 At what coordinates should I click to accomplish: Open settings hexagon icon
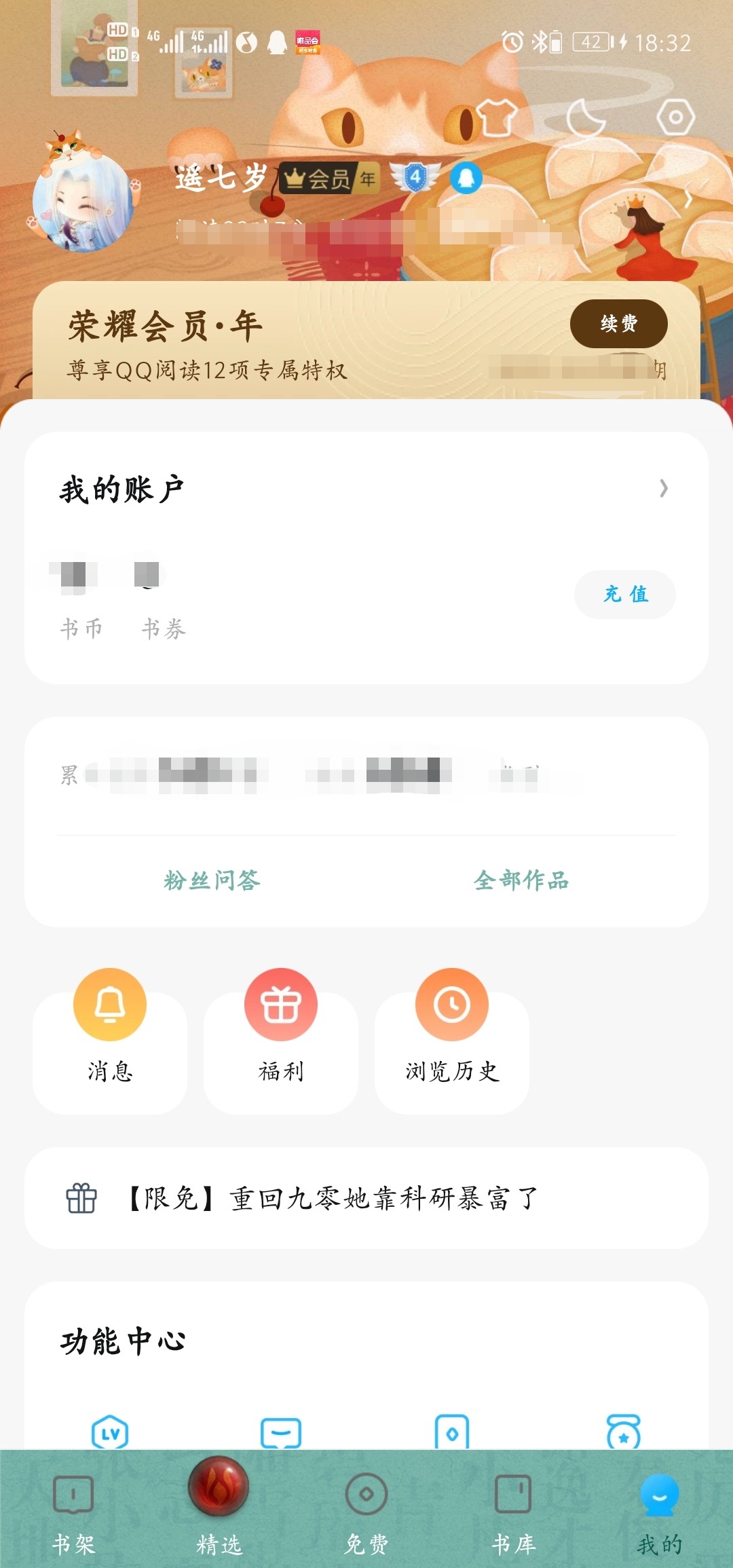[675, 117]
